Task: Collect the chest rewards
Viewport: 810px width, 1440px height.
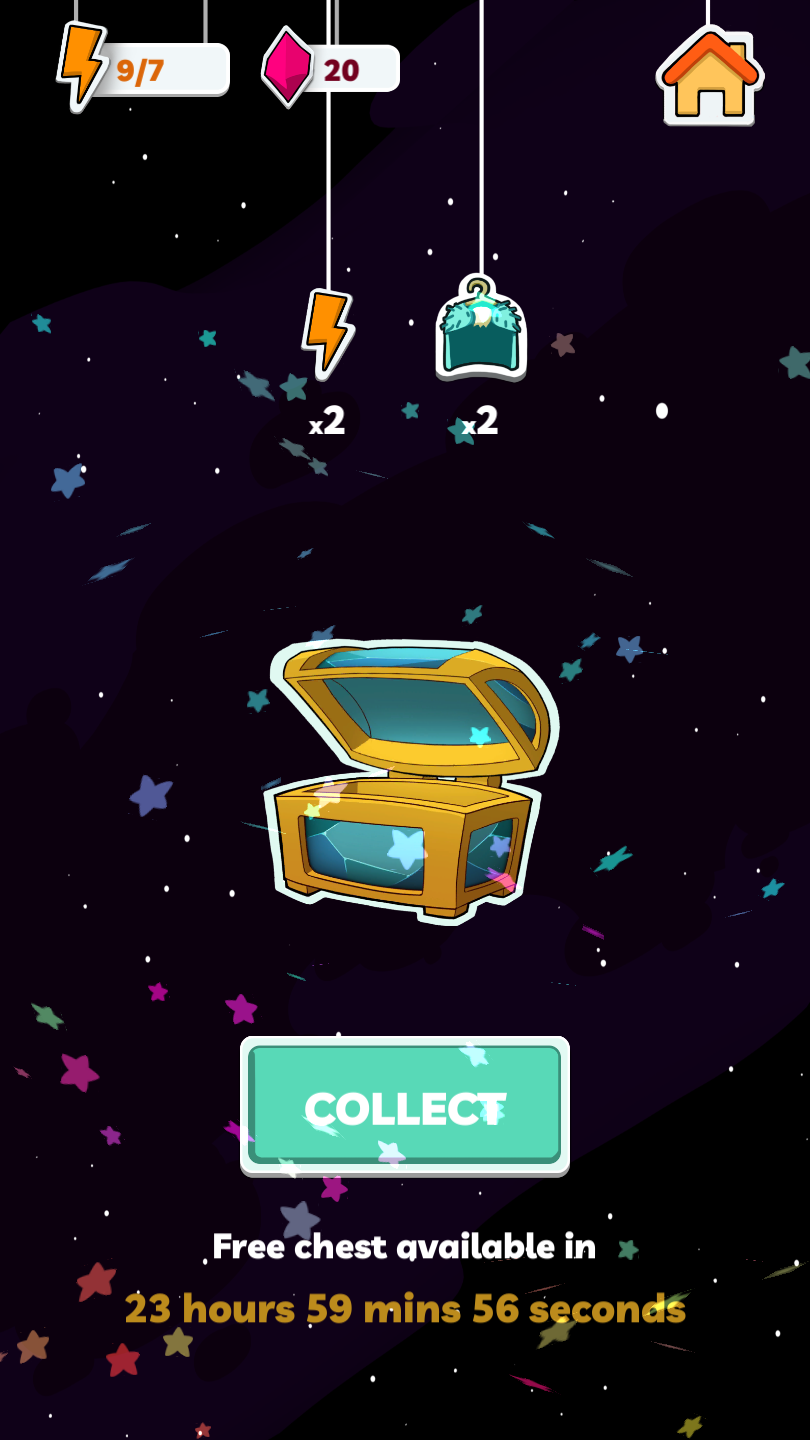Action: coord(405,1106)
